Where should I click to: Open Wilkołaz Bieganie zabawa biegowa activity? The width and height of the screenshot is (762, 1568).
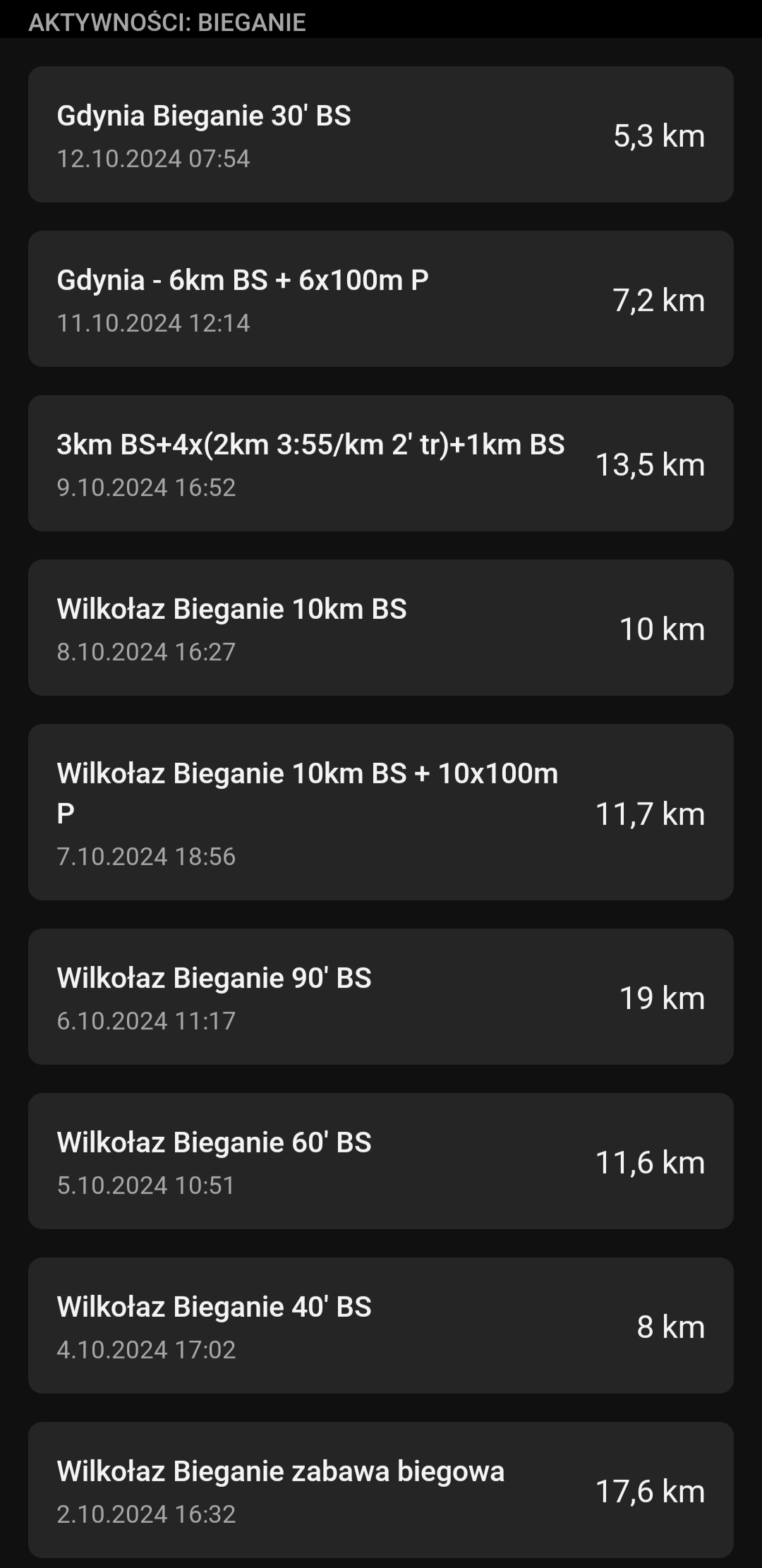pos(381,1490)
